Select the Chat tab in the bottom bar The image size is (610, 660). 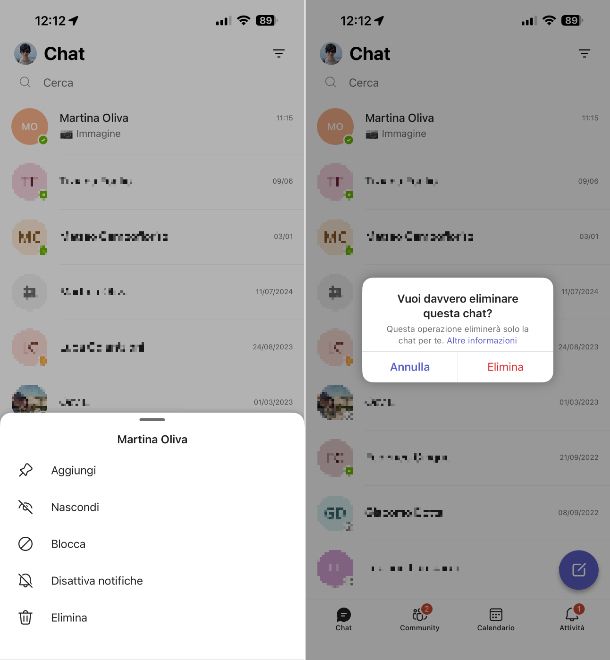(x=343, y=618)
